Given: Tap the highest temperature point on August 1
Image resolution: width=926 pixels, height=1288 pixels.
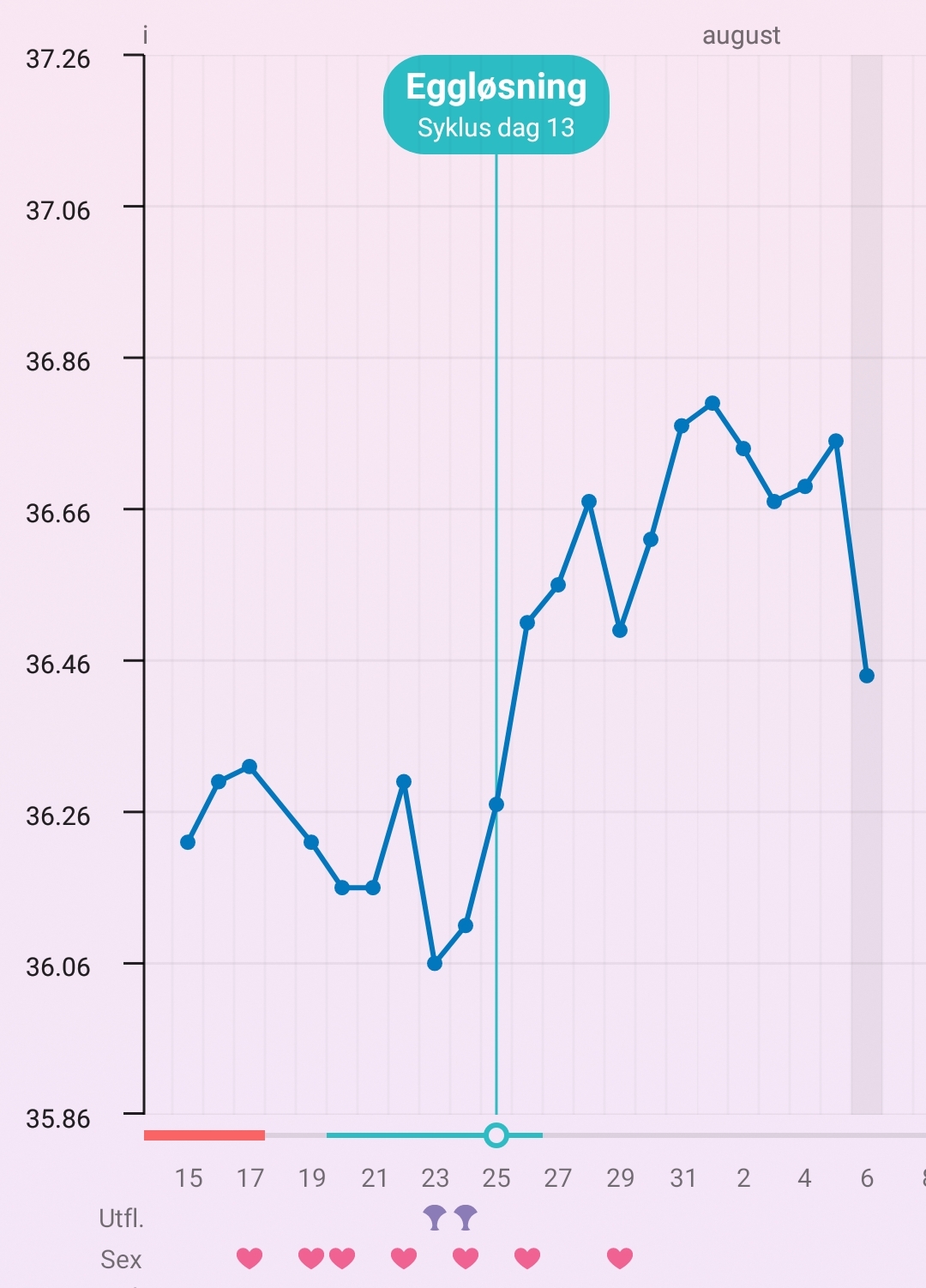Looking at the screenshot, I should [713, 403].
